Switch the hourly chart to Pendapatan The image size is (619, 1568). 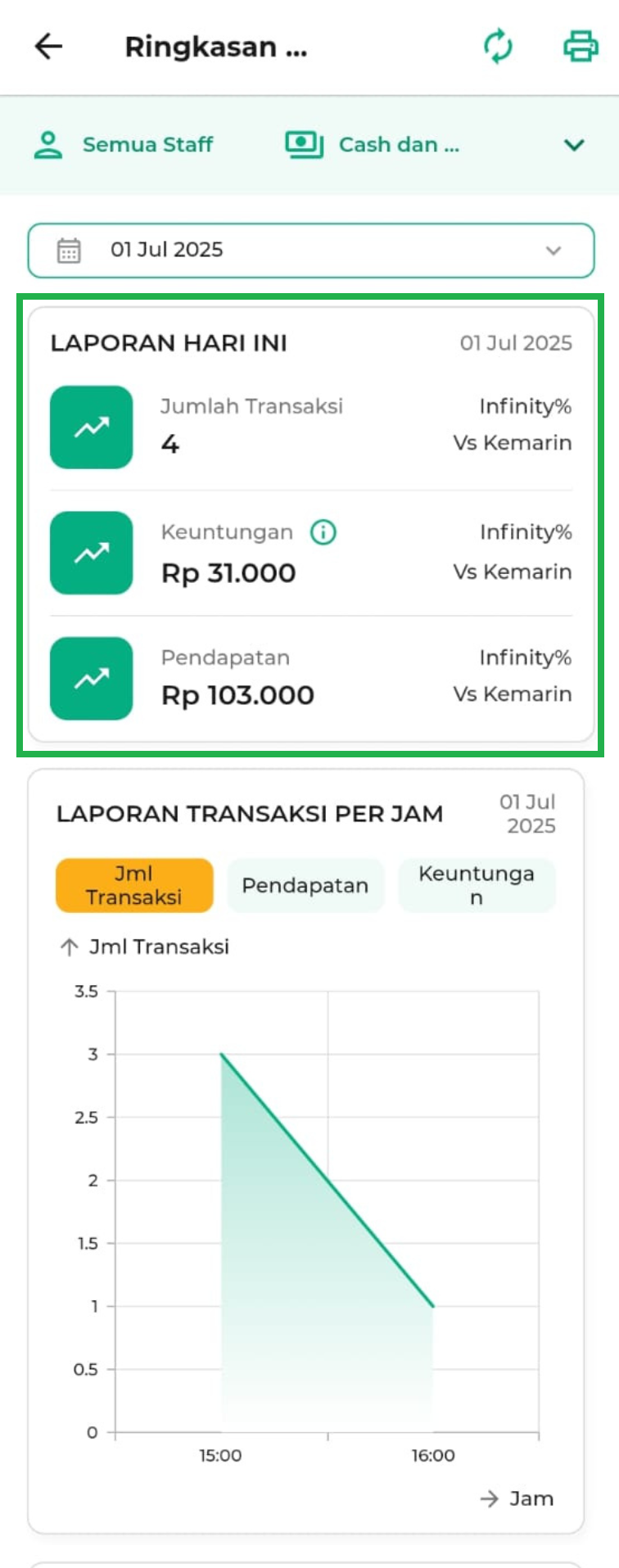click(x=305, y=885)
